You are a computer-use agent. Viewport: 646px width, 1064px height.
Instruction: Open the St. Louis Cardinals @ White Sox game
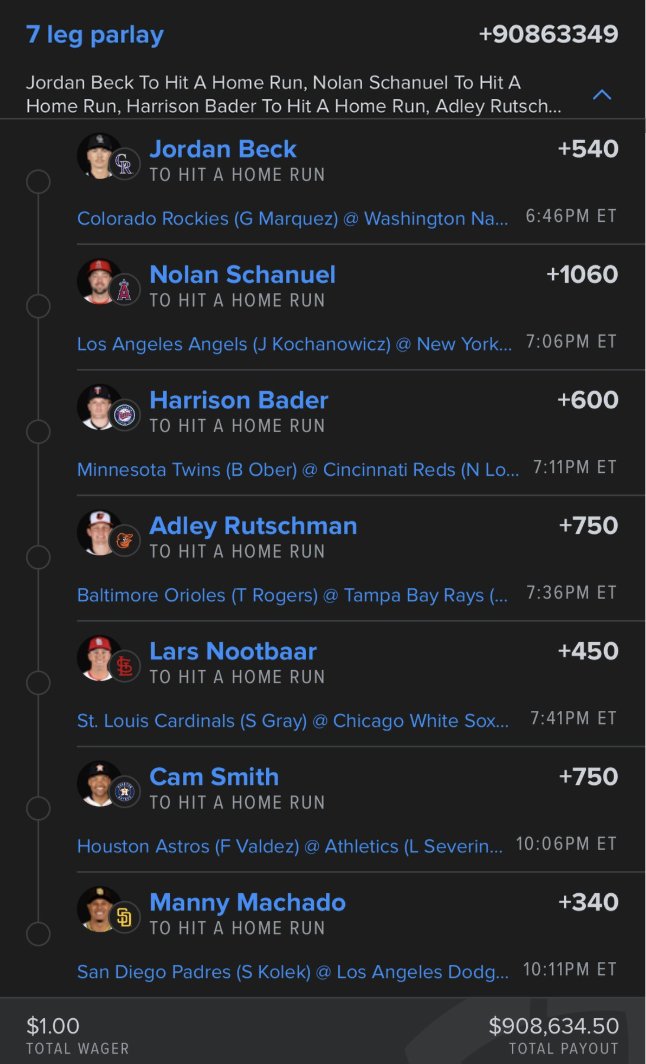point(292,720)
